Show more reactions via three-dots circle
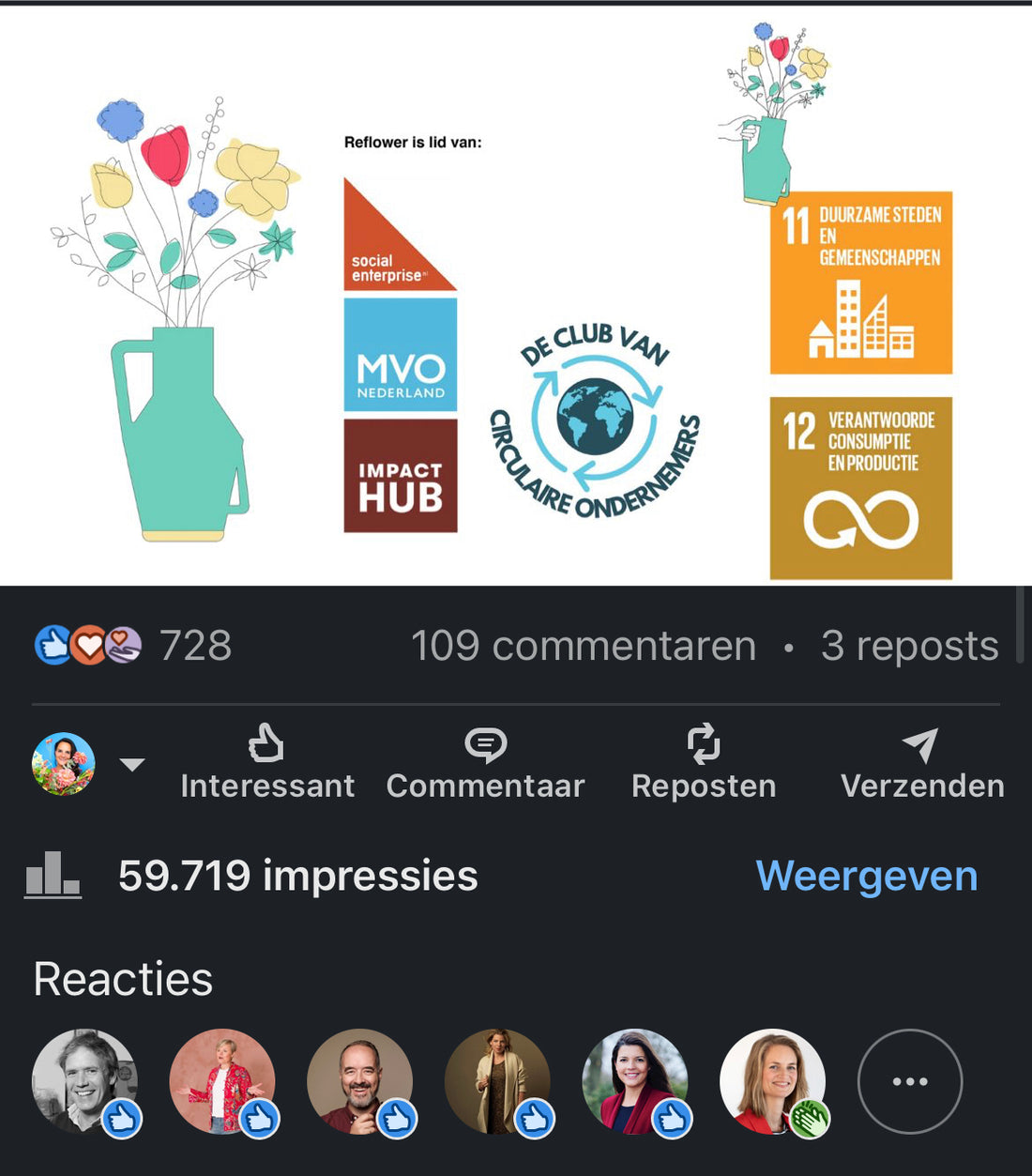This screenshot has width=1032, height=1176. pos(910,1081)
